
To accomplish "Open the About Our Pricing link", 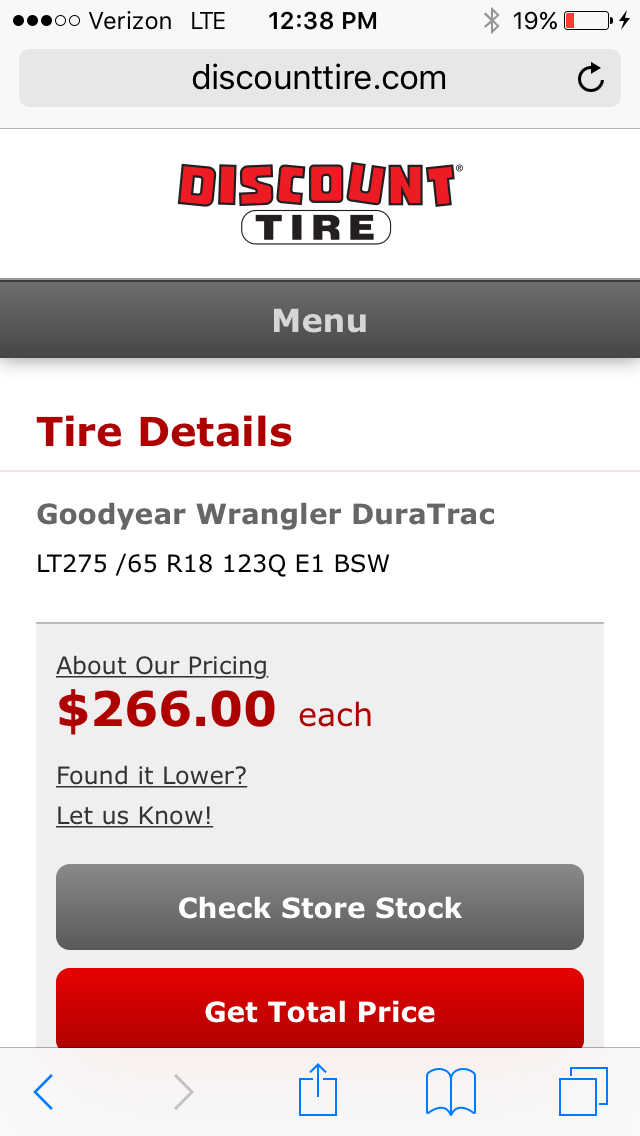I will coord(162,665).
